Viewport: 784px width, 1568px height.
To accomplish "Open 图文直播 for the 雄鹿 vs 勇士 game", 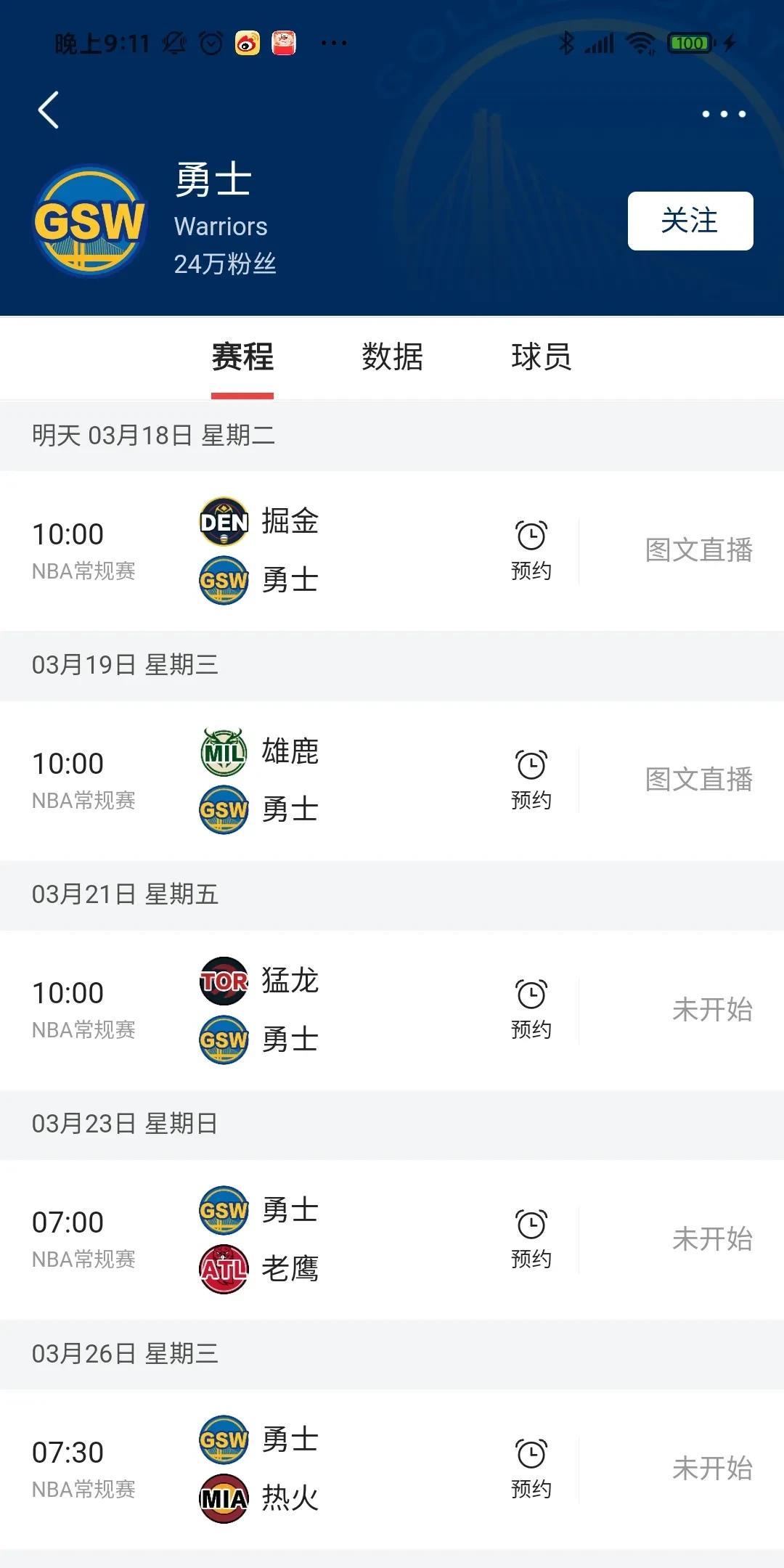I will tap(699, 780).
